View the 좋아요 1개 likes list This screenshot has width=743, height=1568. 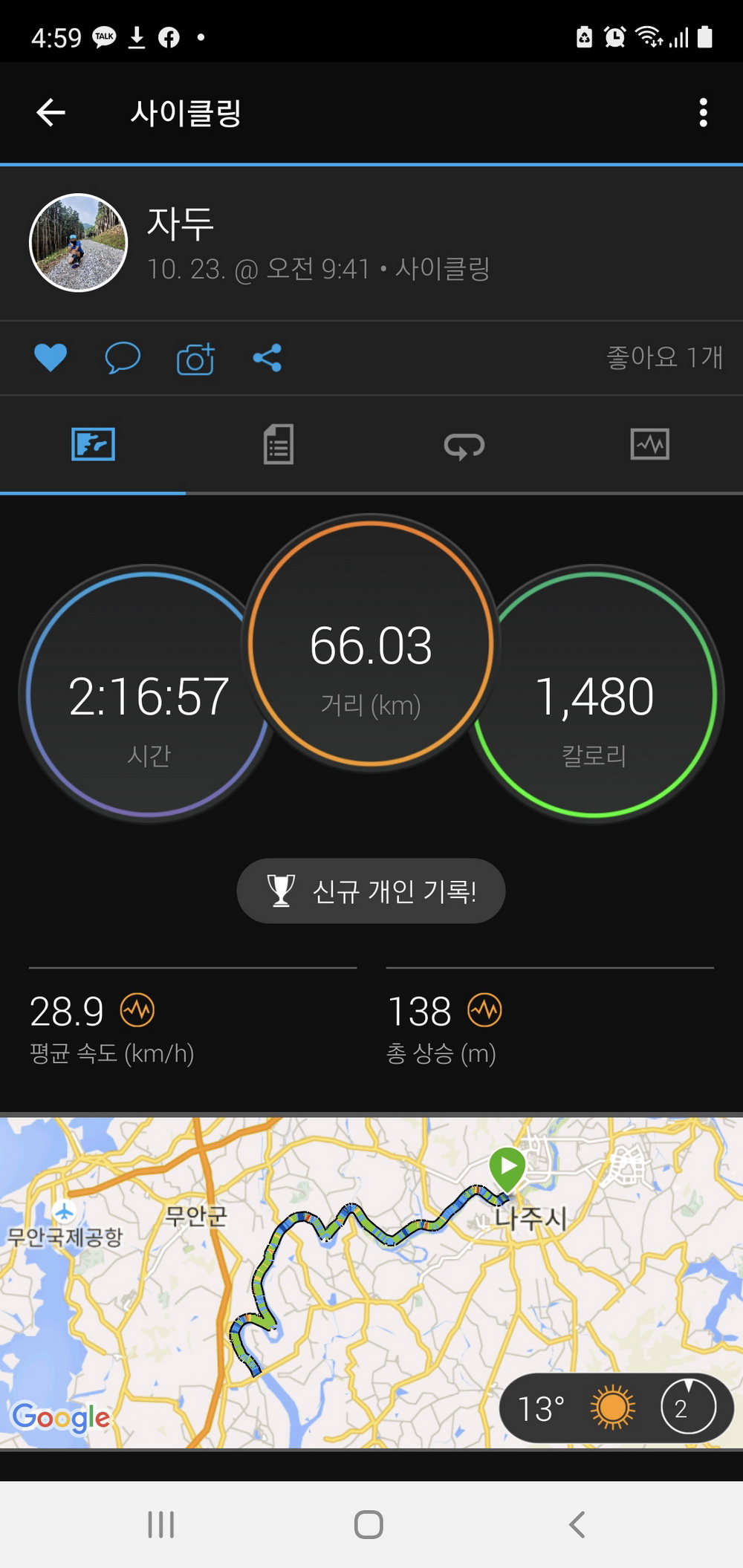point(664,357)
